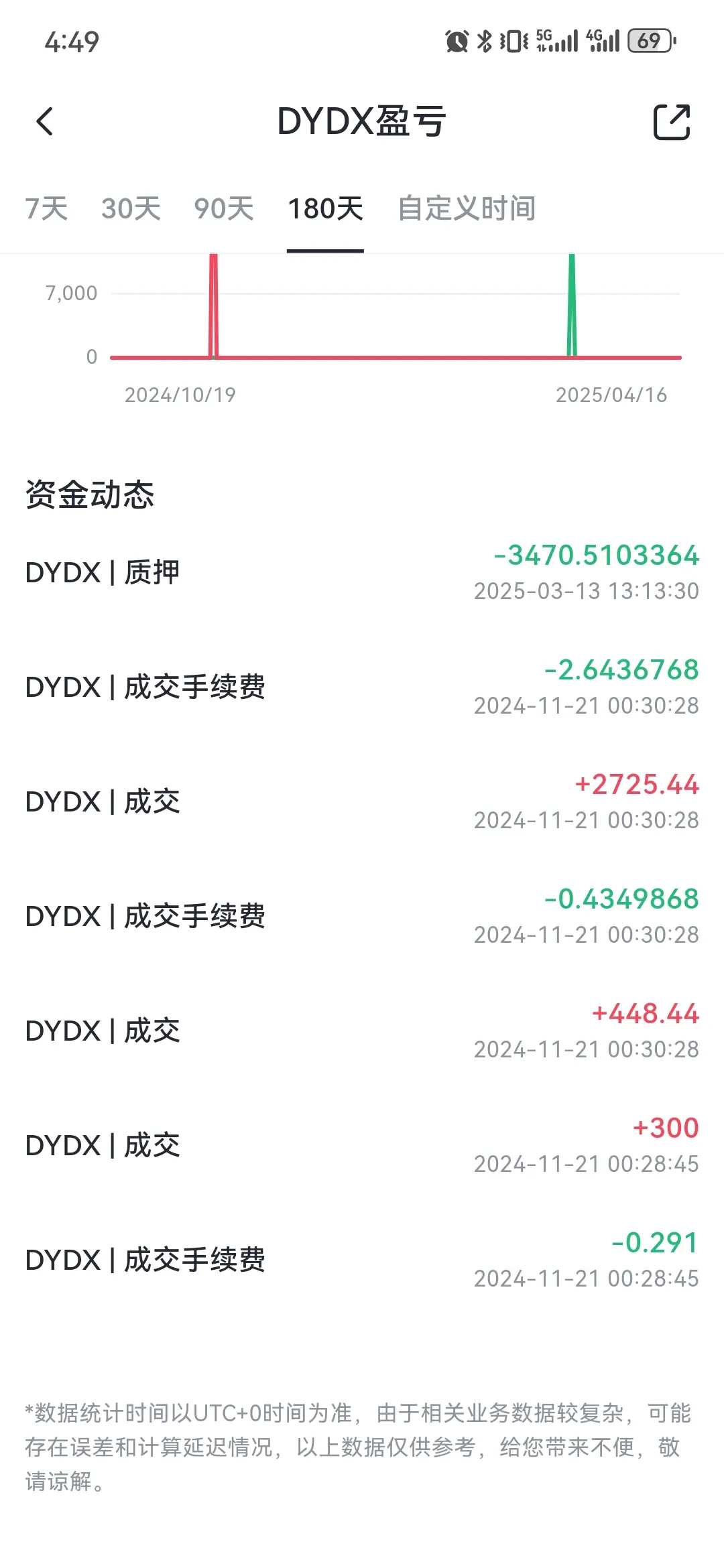The width and height of the screenshot is (724, 1568).
Task: Show the 90天 profit and loss
Action: click(223, 209)
